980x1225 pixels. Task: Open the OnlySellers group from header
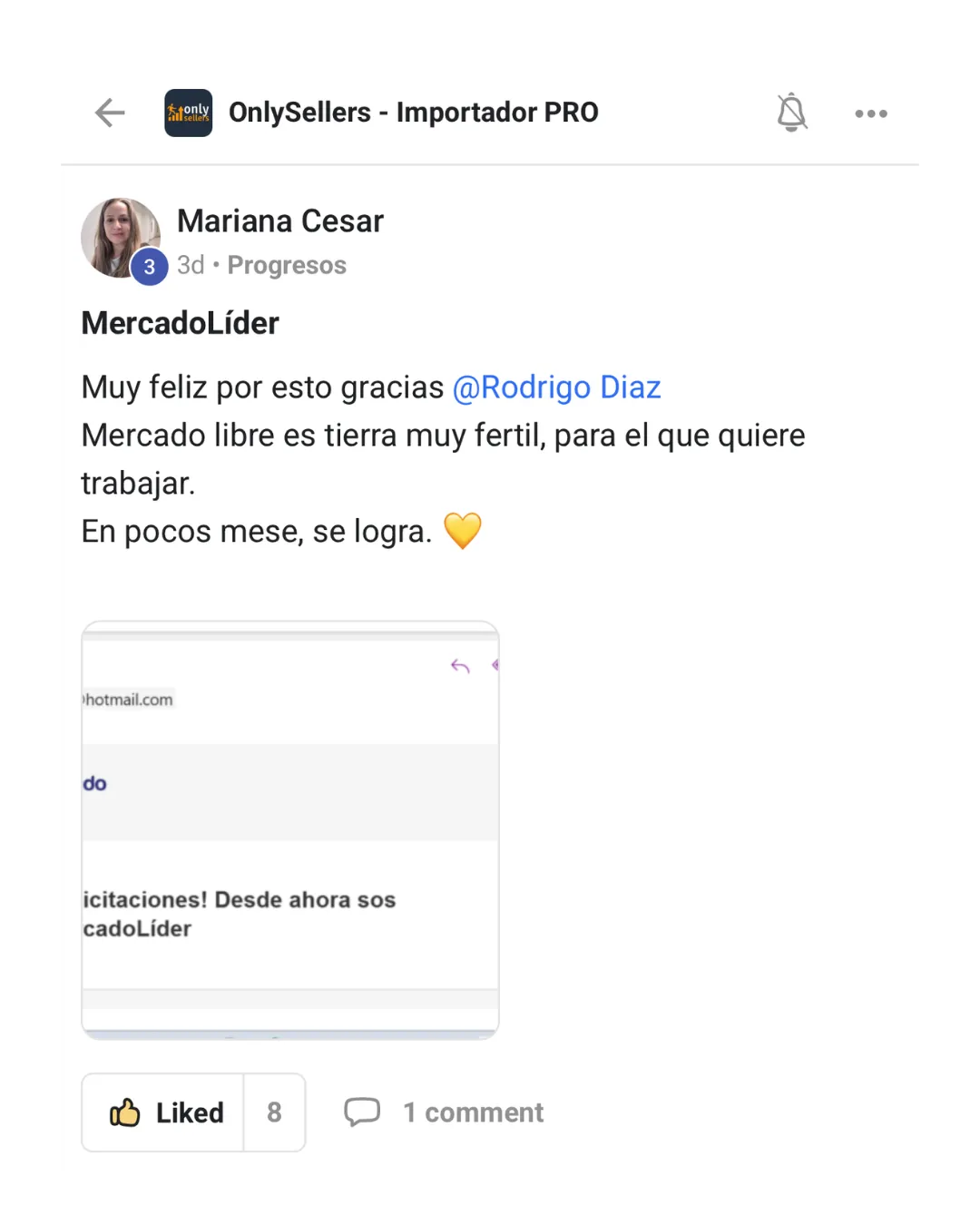pyautogui.click(x=413, y=113)
